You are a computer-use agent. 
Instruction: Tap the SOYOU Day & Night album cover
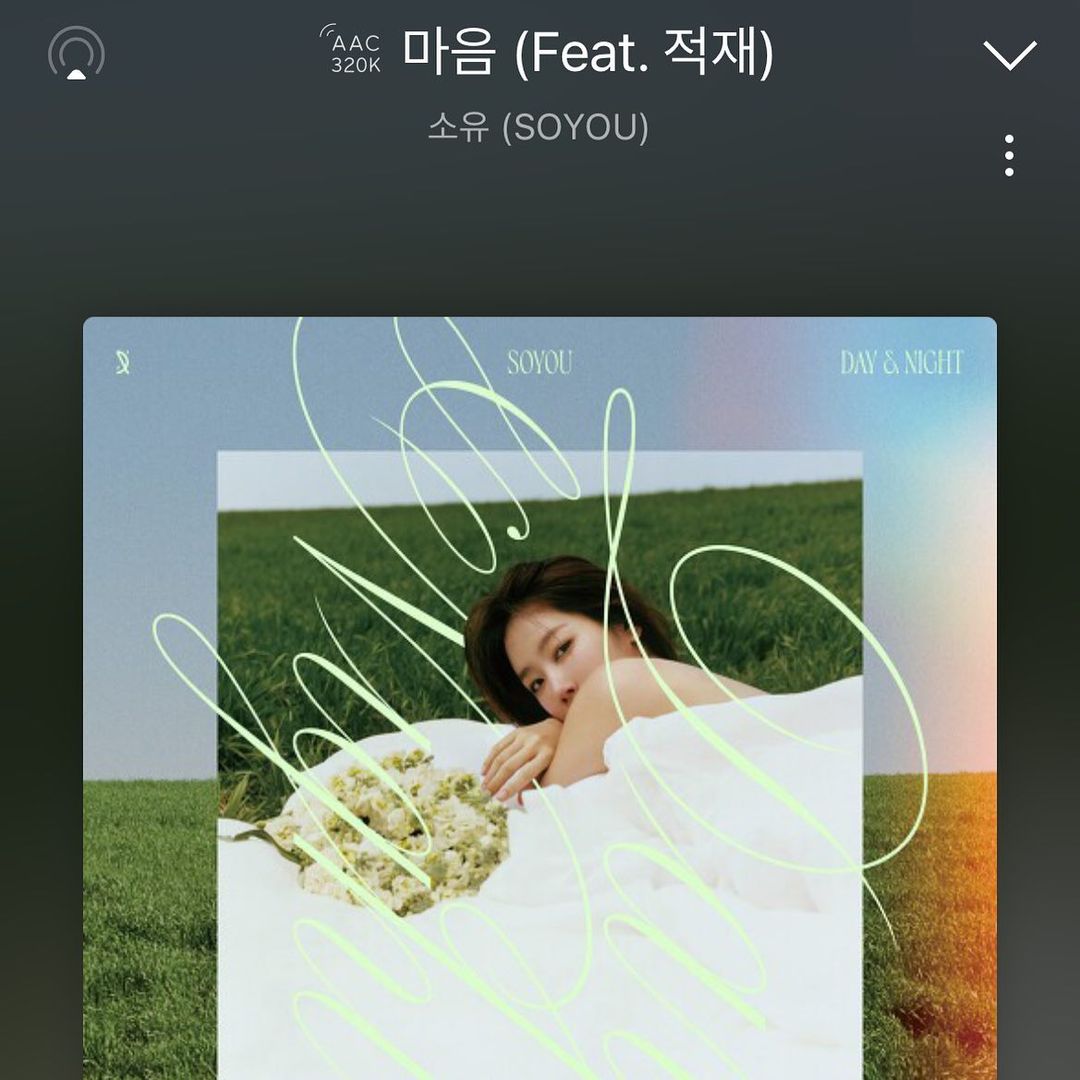coord(540,698)
